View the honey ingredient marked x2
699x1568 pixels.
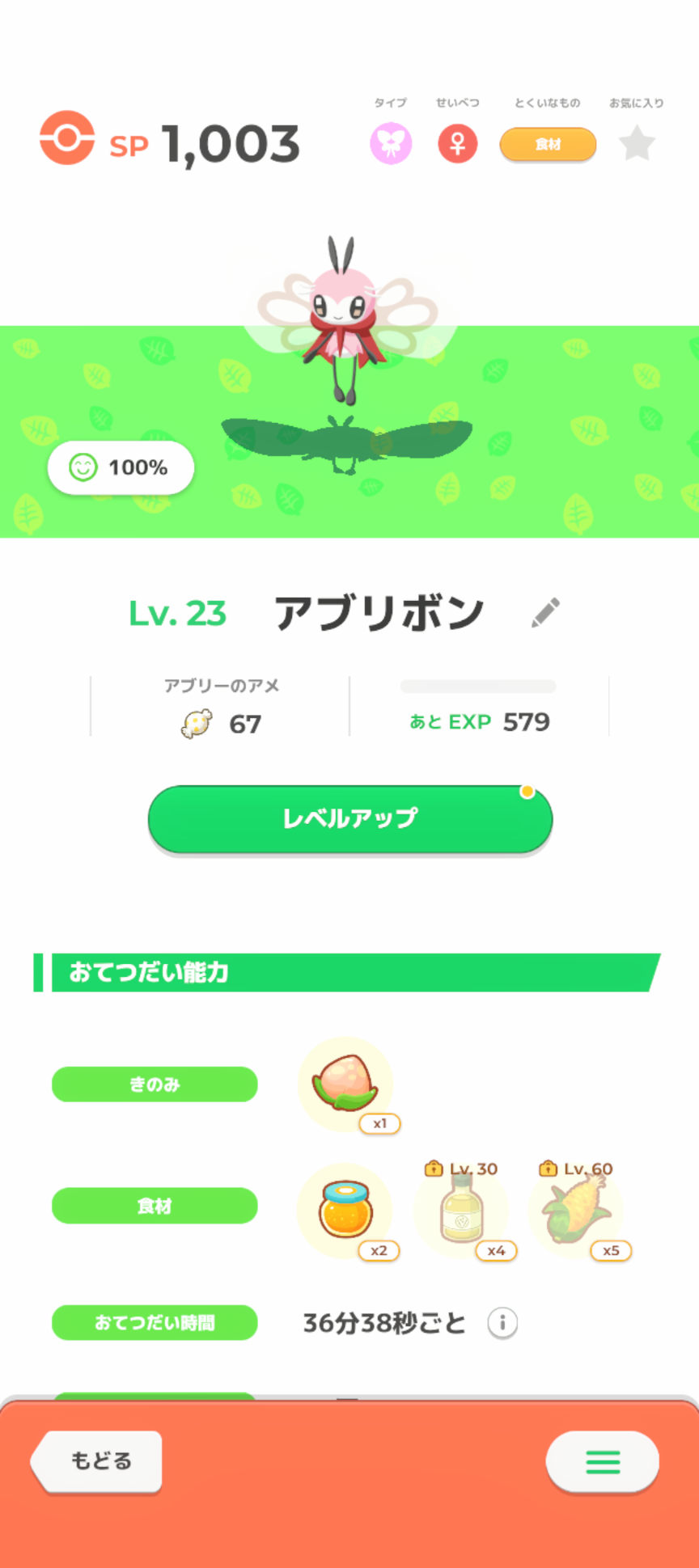(x=345, y=1210)
